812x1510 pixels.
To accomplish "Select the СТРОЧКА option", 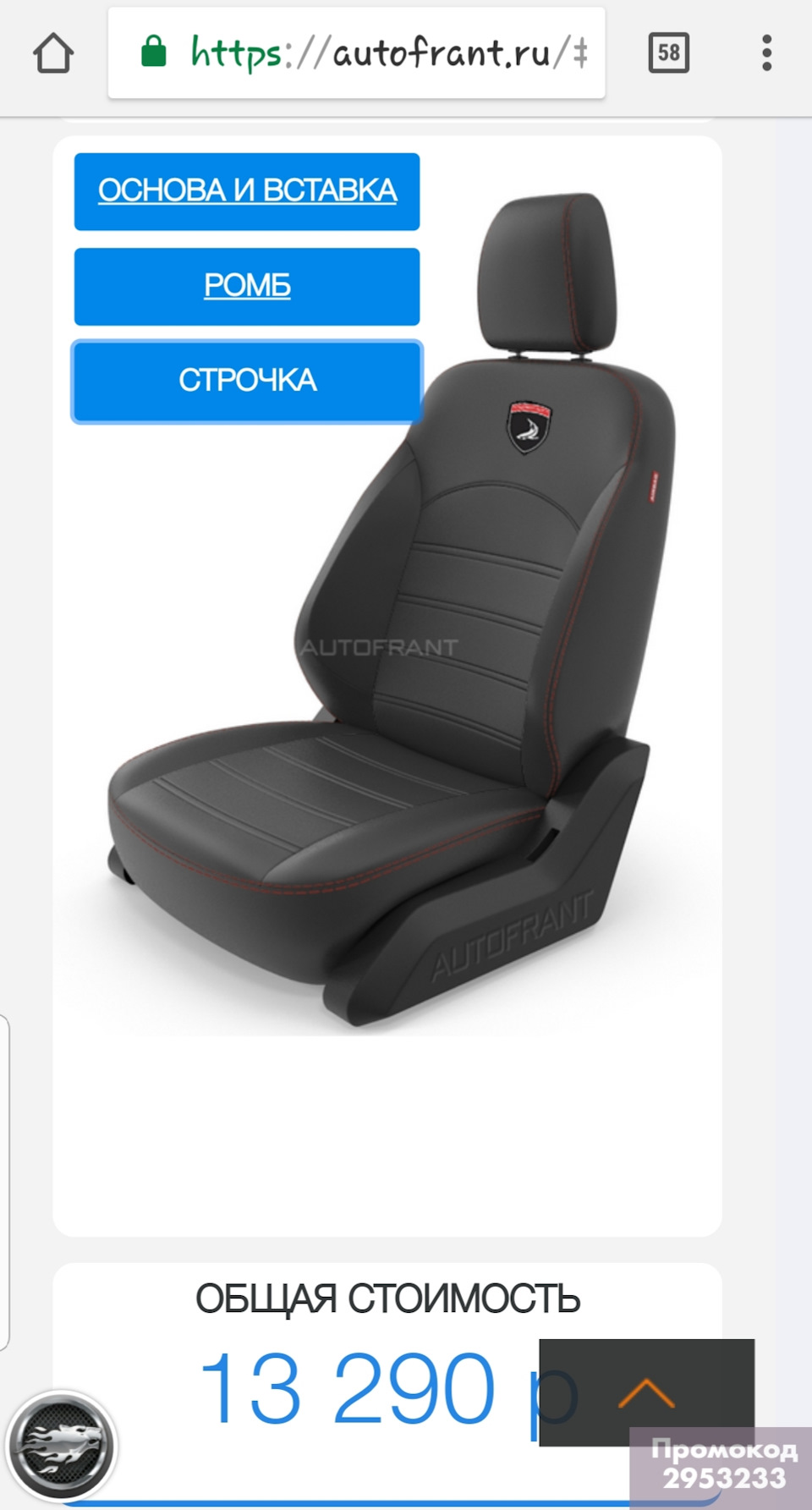I will click(x=247, y=381).
